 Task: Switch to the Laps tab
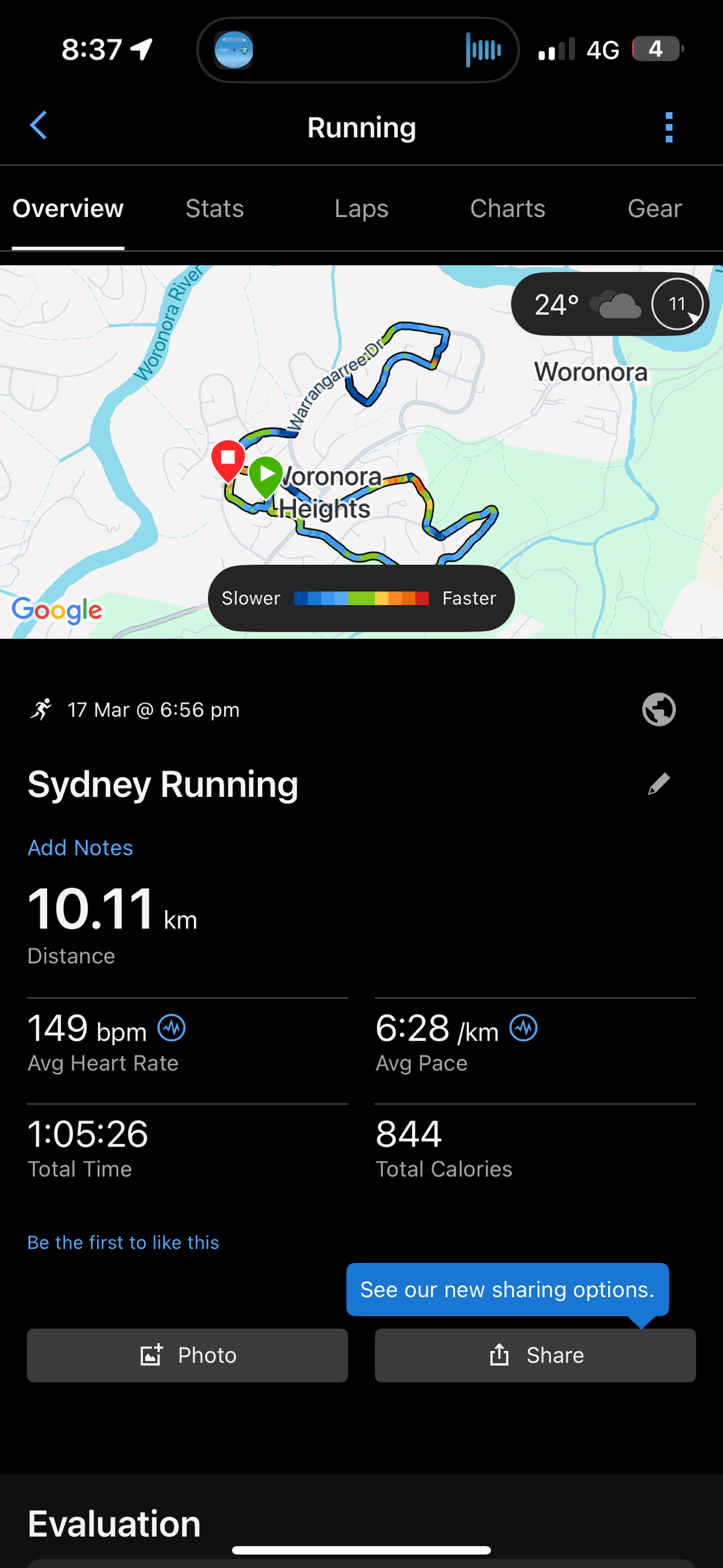tap(361, 209)
